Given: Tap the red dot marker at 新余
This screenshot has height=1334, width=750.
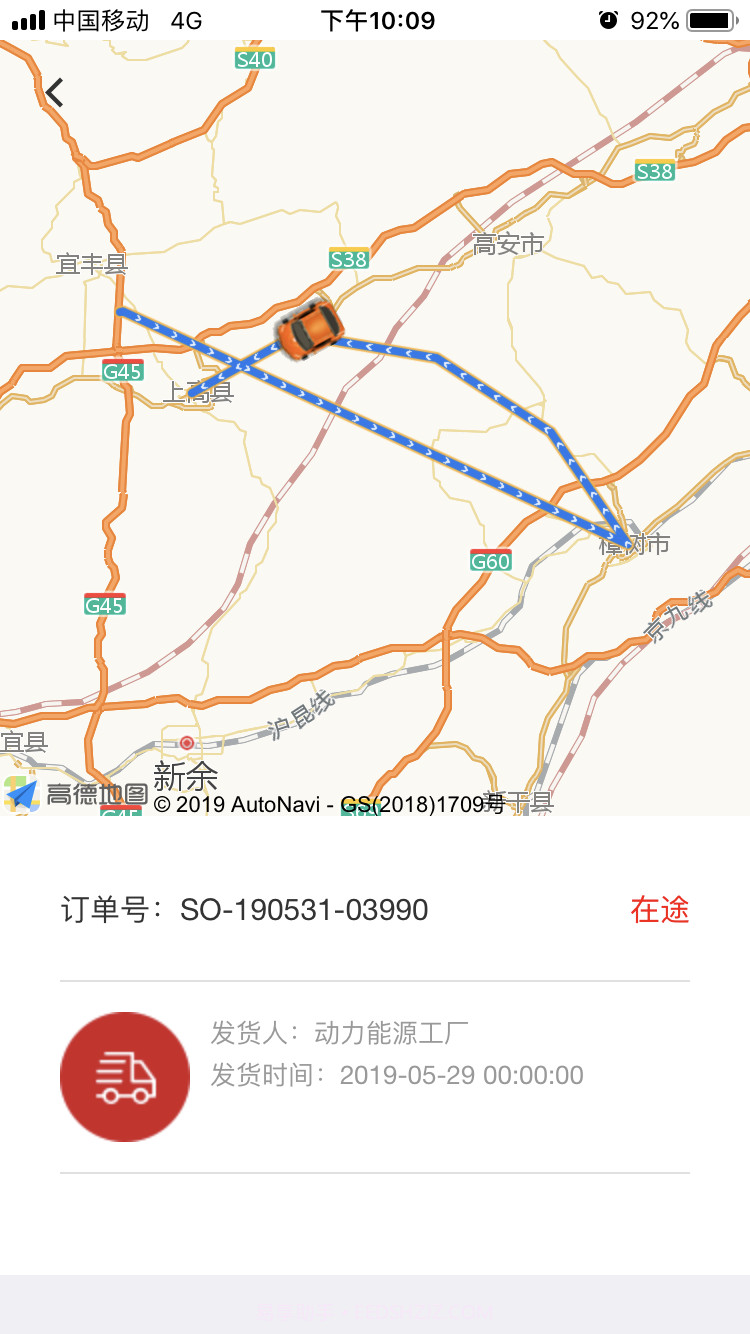Looking at the screenshot, I should (x=186, y=742).
